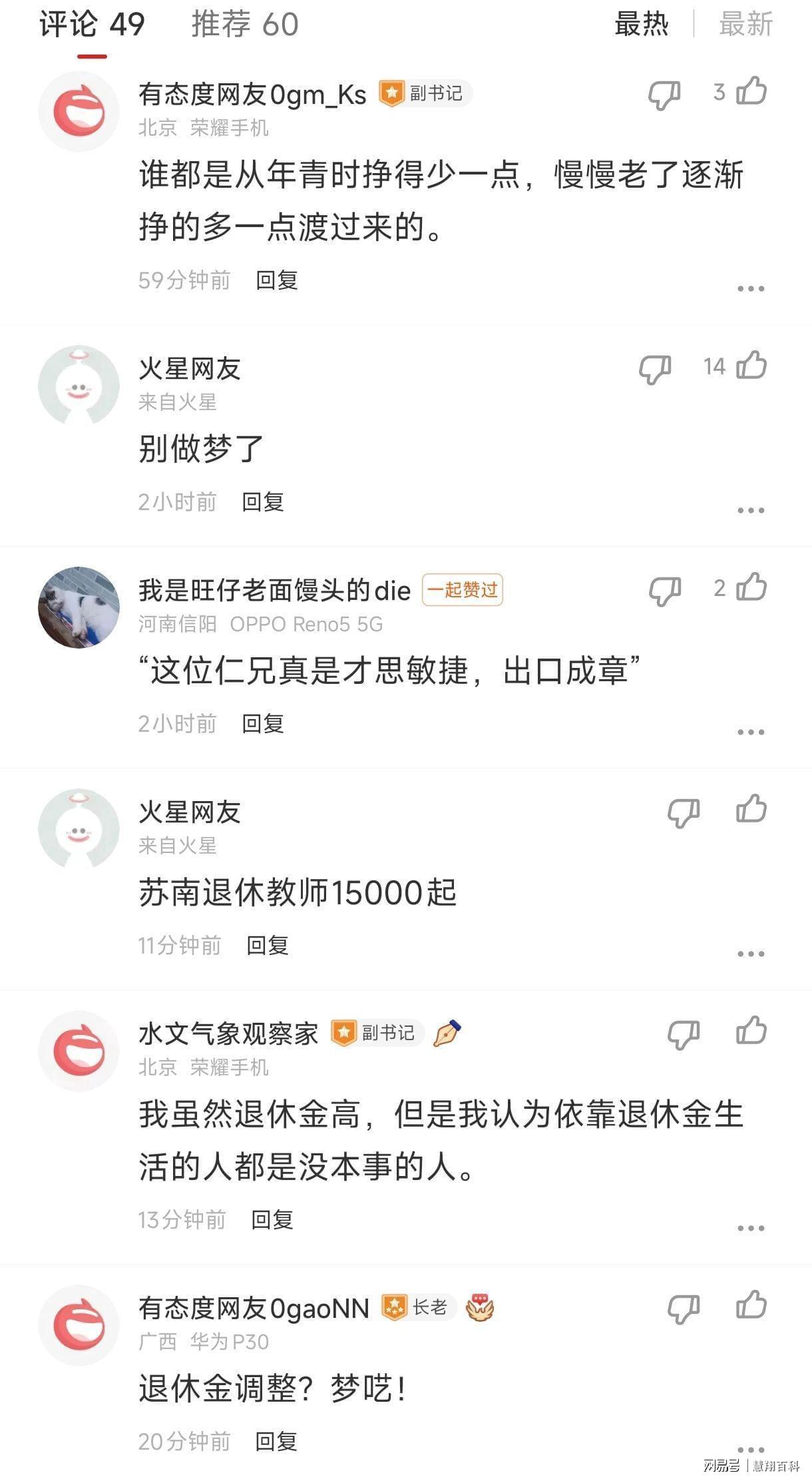Viewport: 812px width, 1479px height.
Task: Dislike the comment by 有态度网友0gaoNN
Action: pyautogui.click(x=683, y=1309)
